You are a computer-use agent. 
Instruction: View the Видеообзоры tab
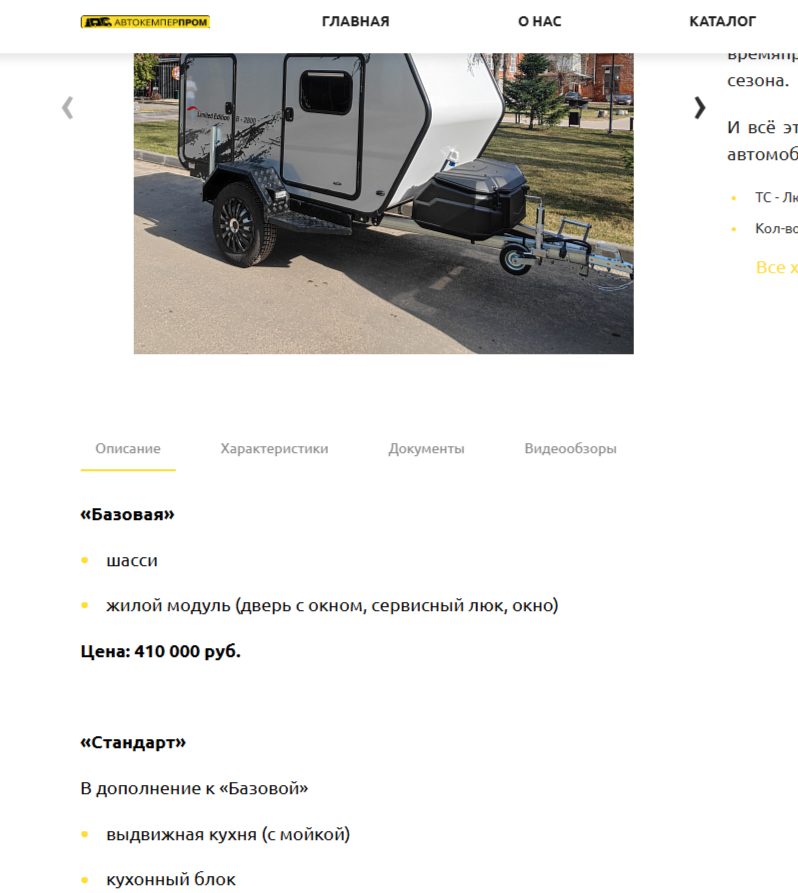pos(572,448)
